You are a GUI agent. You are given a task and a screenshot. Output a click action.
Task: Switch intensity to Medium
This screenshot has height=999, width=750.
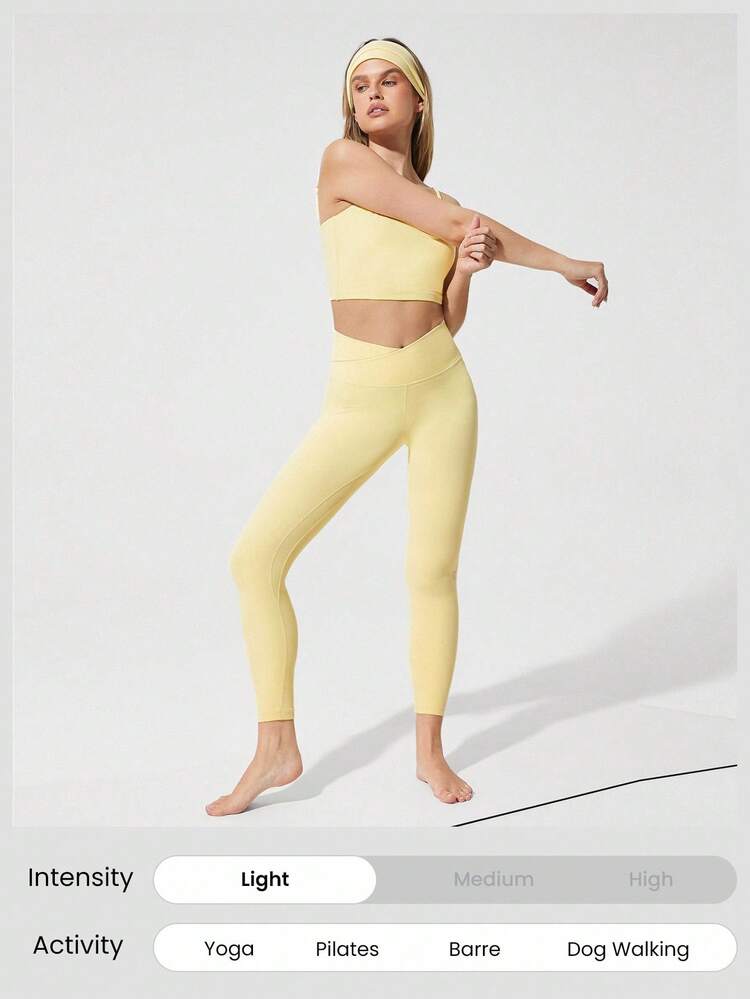click(x=494, y=879)
